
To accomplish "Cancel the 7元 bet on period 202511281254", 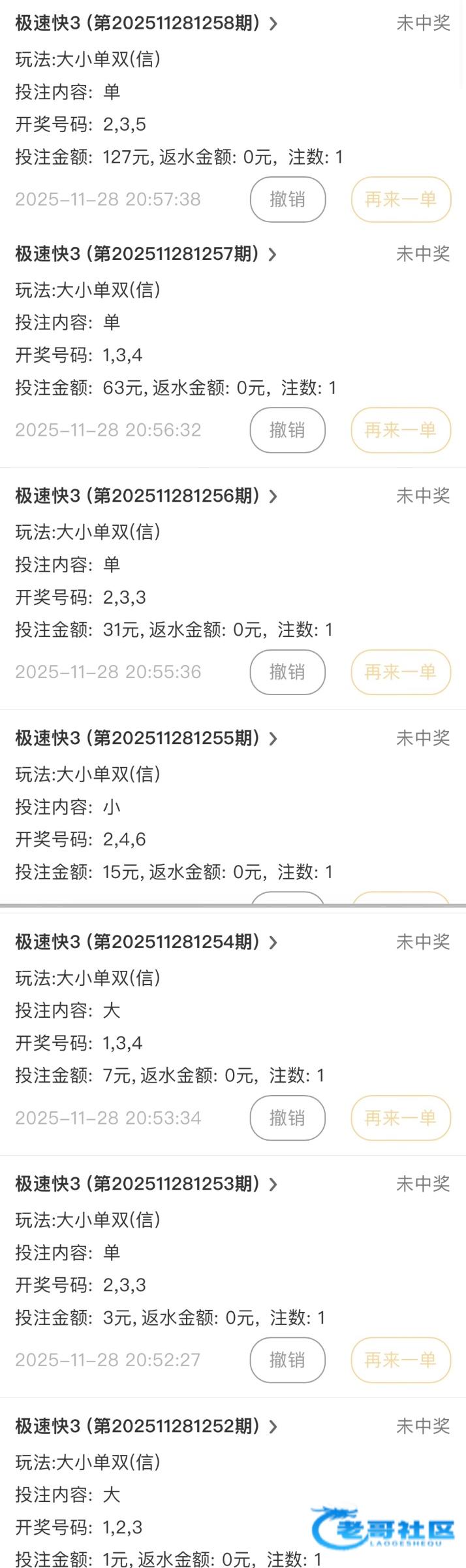I will pos(287,1118).
